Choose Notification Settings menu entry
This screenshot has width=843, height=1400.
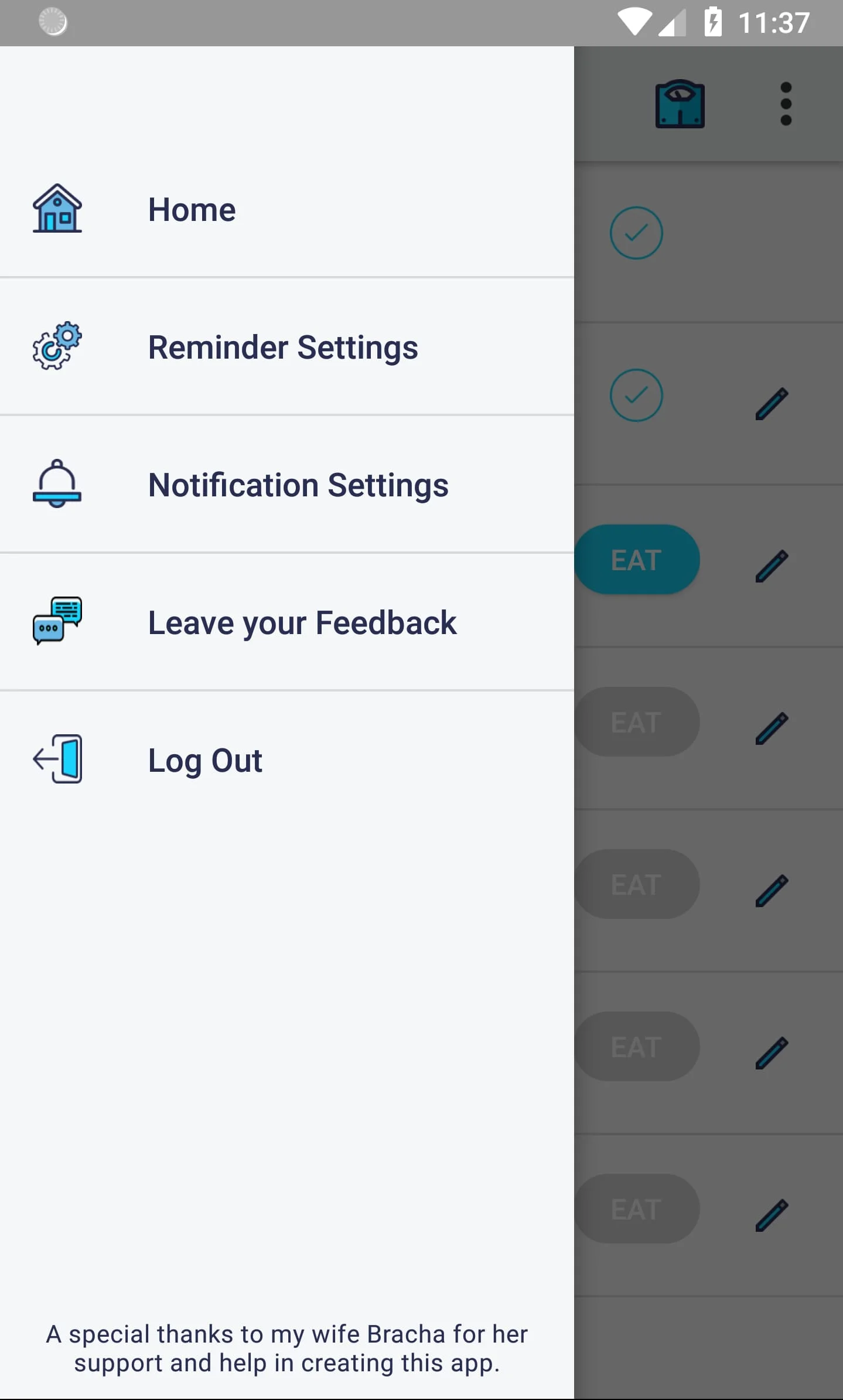[298, 484]
